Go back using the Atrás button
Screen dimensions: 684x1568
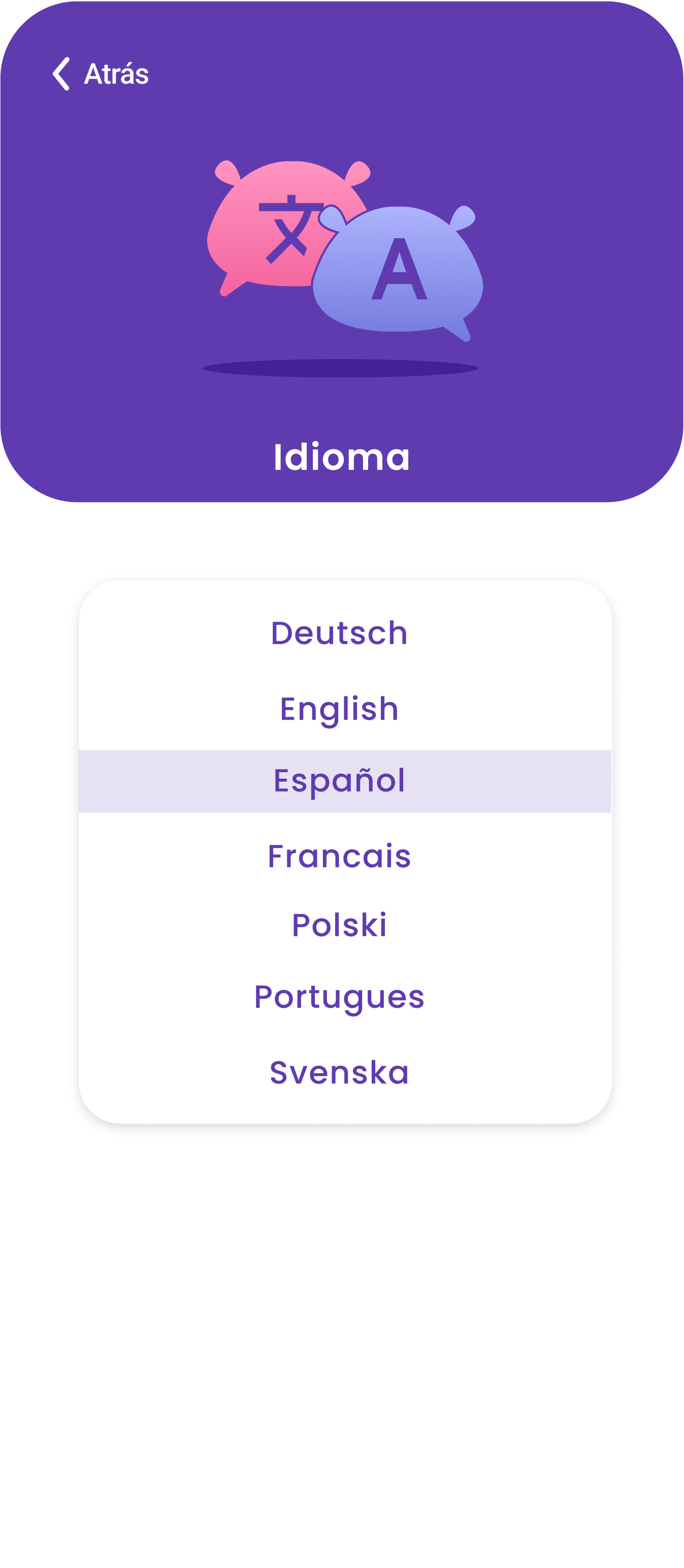click(x=101, y=74)
